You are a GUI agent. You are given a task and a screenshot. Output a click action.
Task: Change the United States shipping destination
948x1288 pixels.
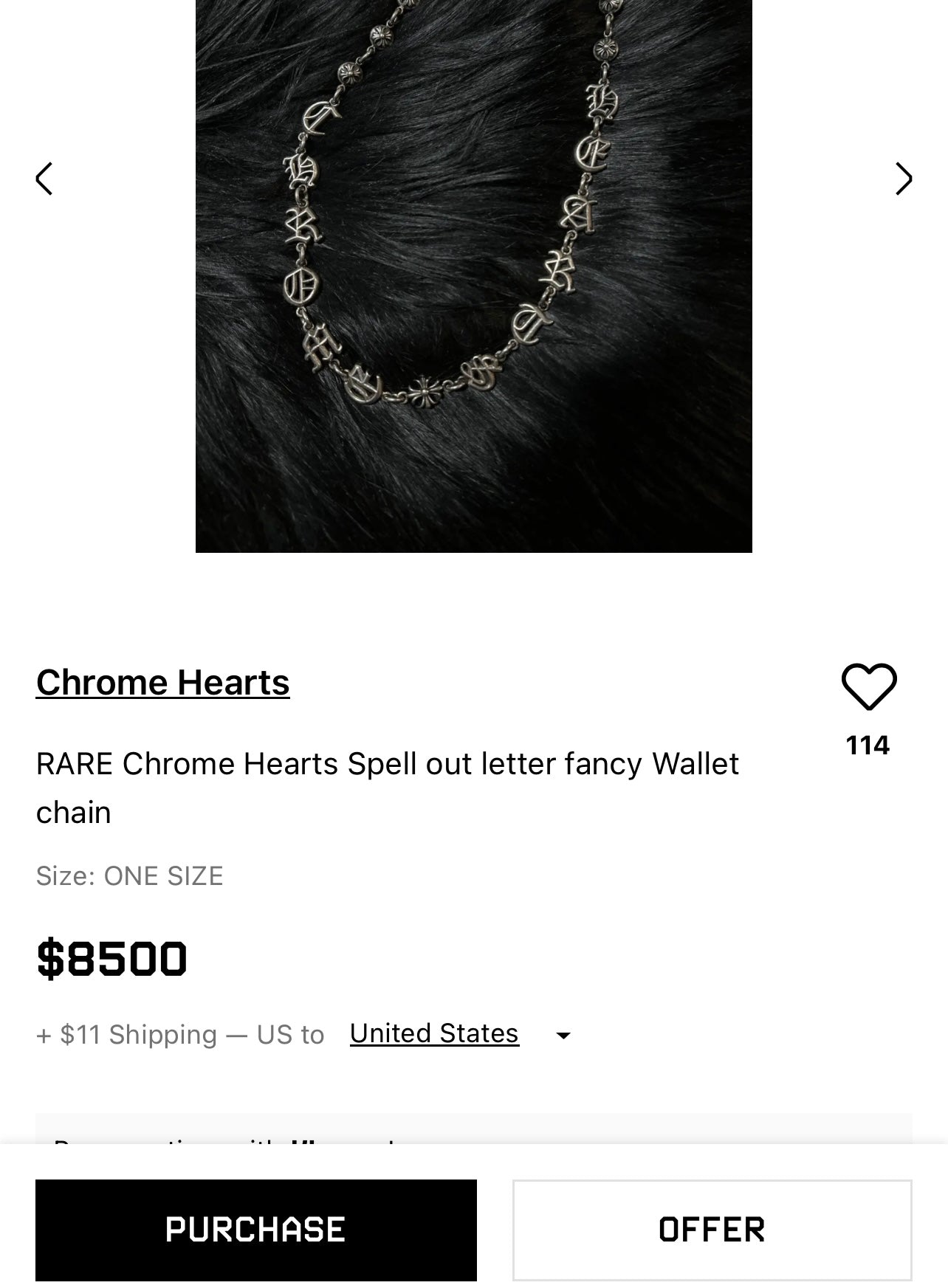click(x=459, y=1034)
